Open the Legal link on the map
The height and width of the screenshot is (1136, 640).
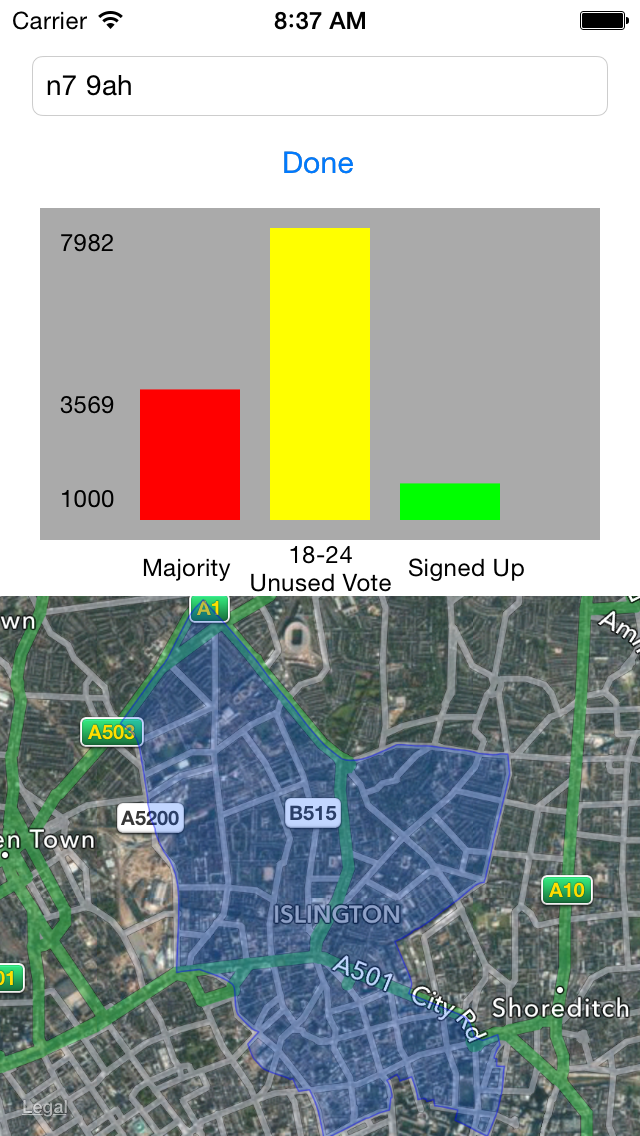tap(45, 1107)
